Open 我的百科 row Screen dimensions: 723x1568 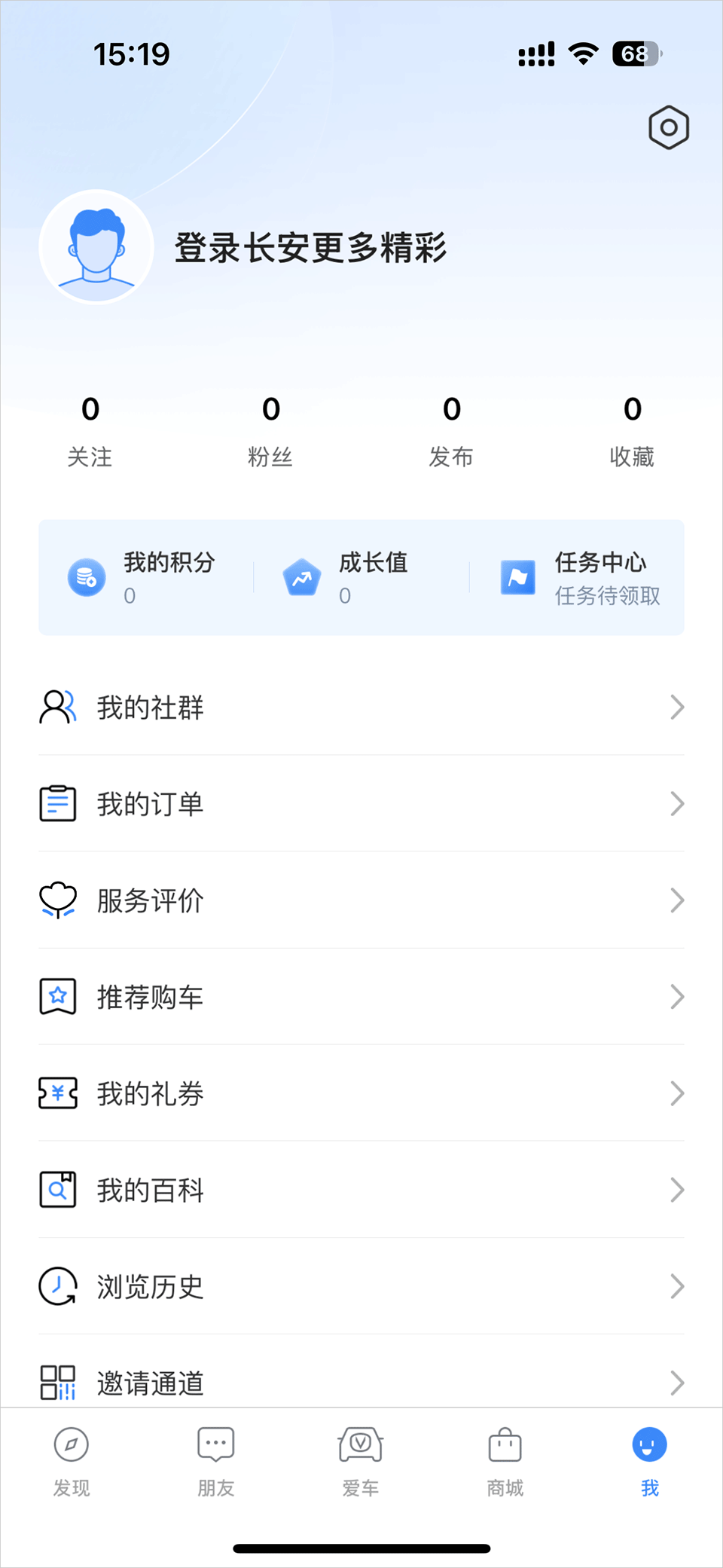[361, 1190]
